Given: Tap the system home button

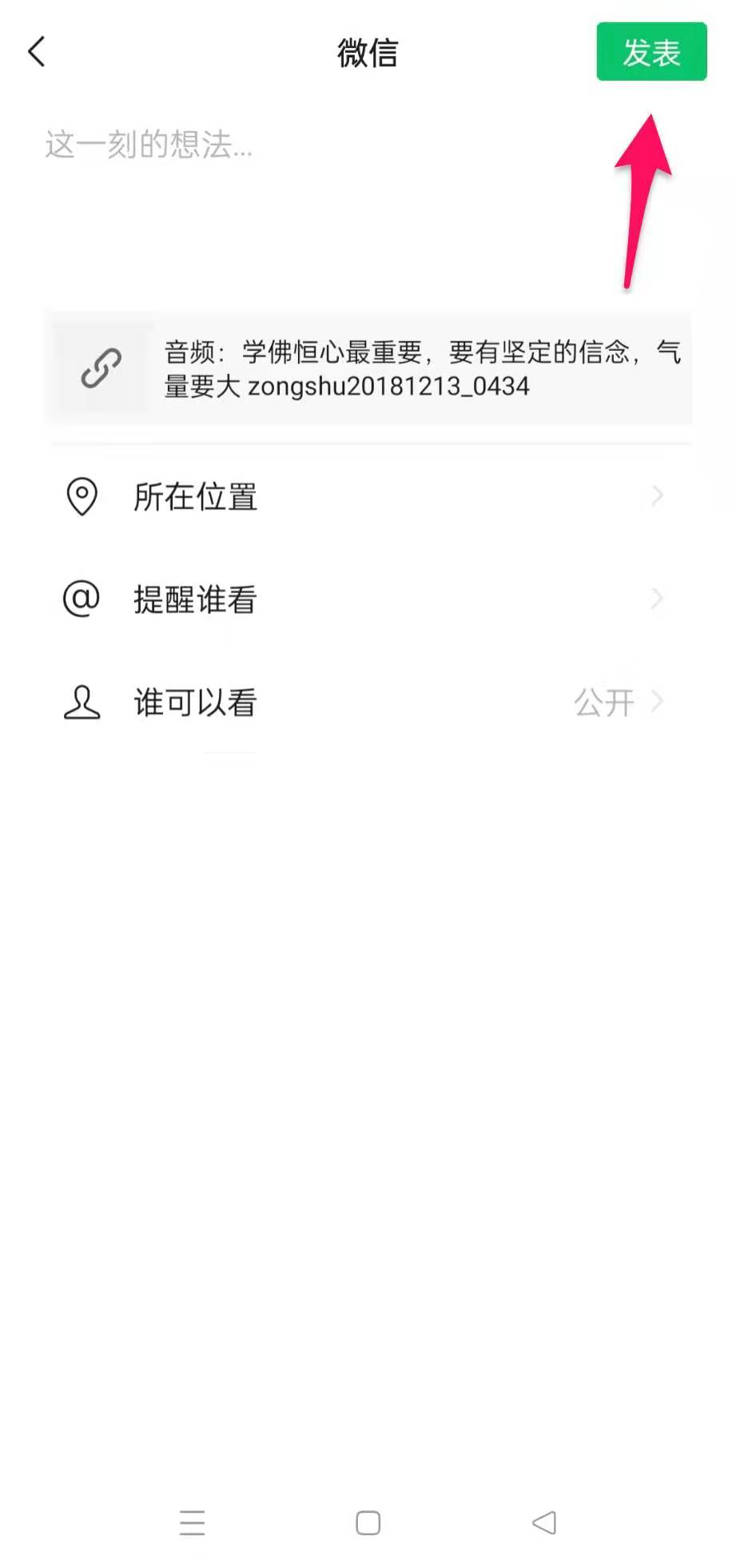Looking at the screenshot, I should 368,1522.
